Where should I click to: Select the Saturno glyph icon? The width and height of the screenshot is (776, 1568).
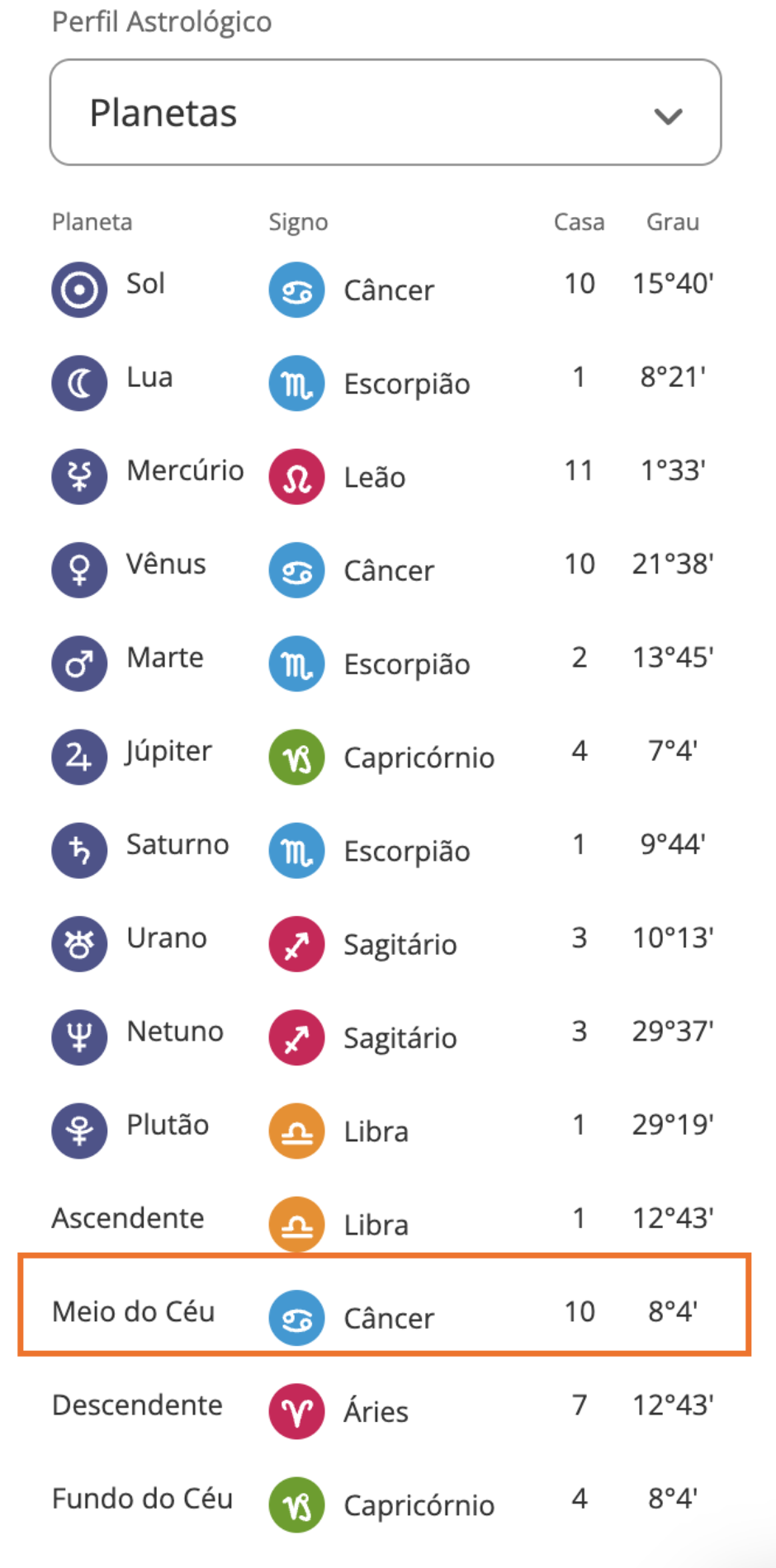click(x=79, y=850)
